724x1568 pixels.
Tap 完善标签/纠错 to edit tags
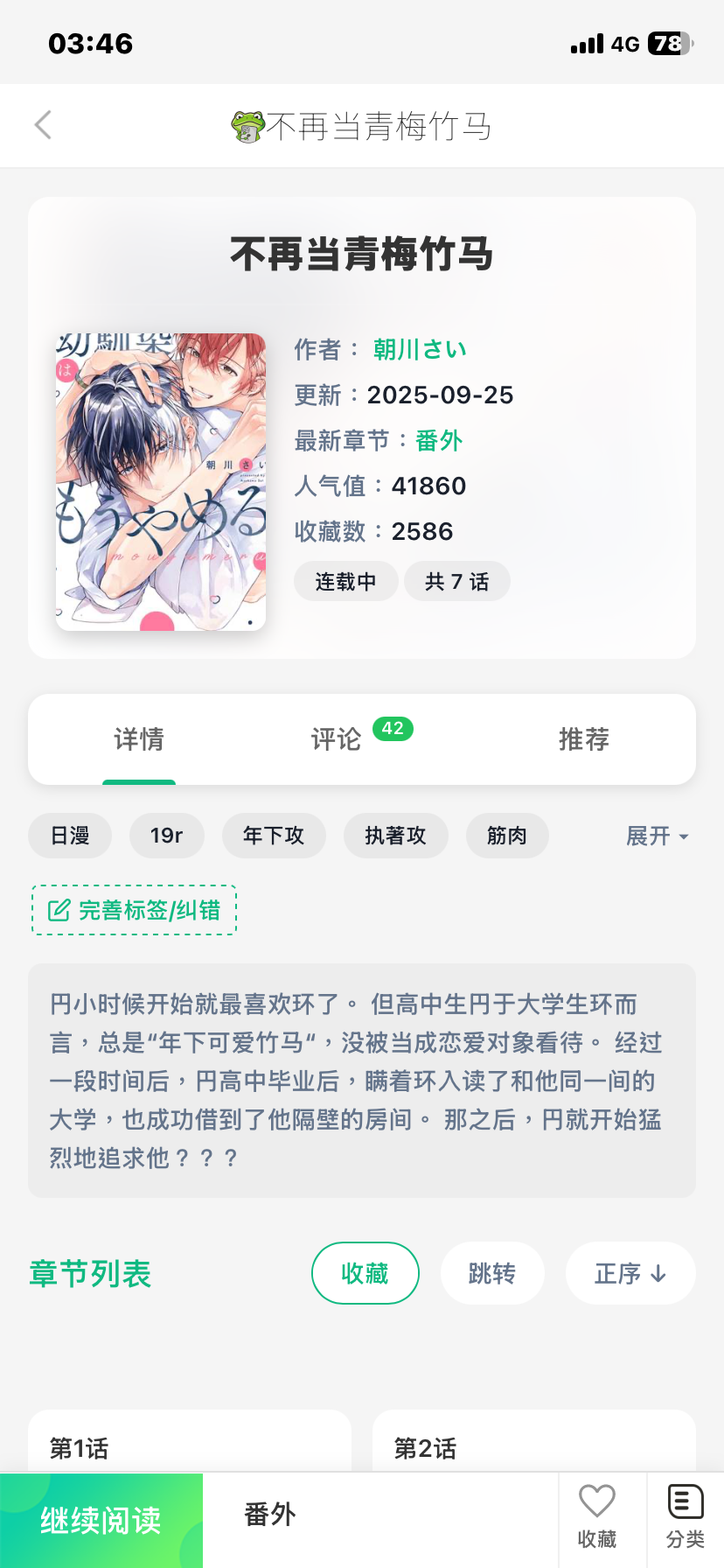click(x=135, y=910)
